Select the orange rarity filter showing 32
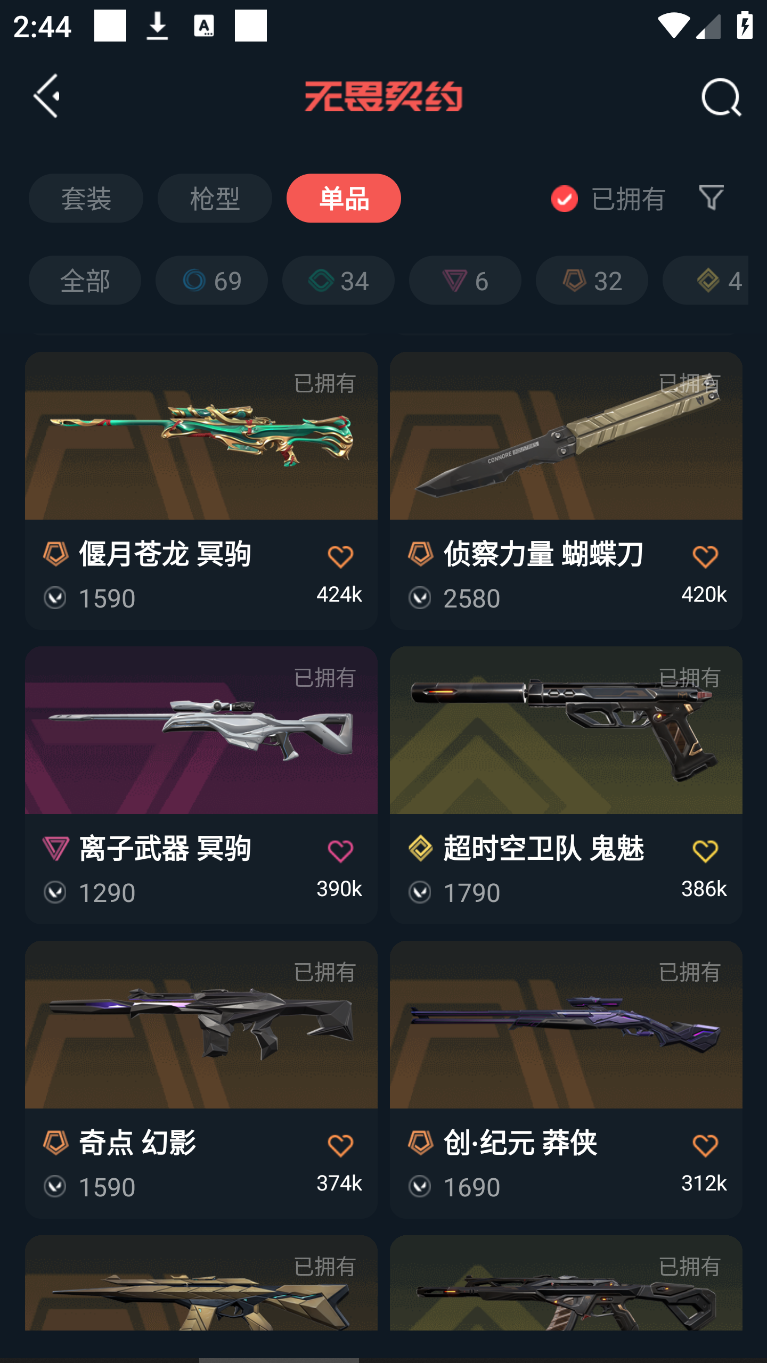Viewport: 767px width, 1363px height. (x=591, y=280)
